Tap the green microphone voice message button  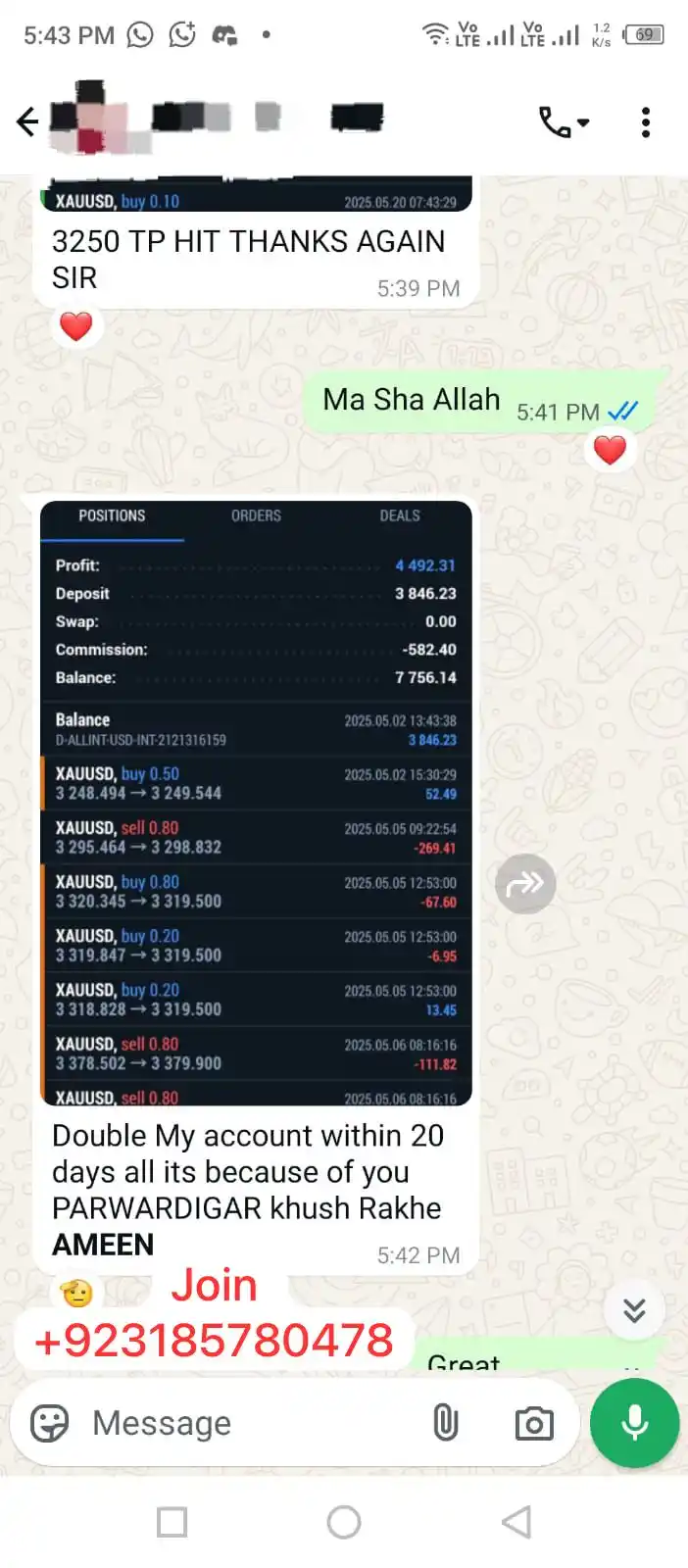(634, 1423)
